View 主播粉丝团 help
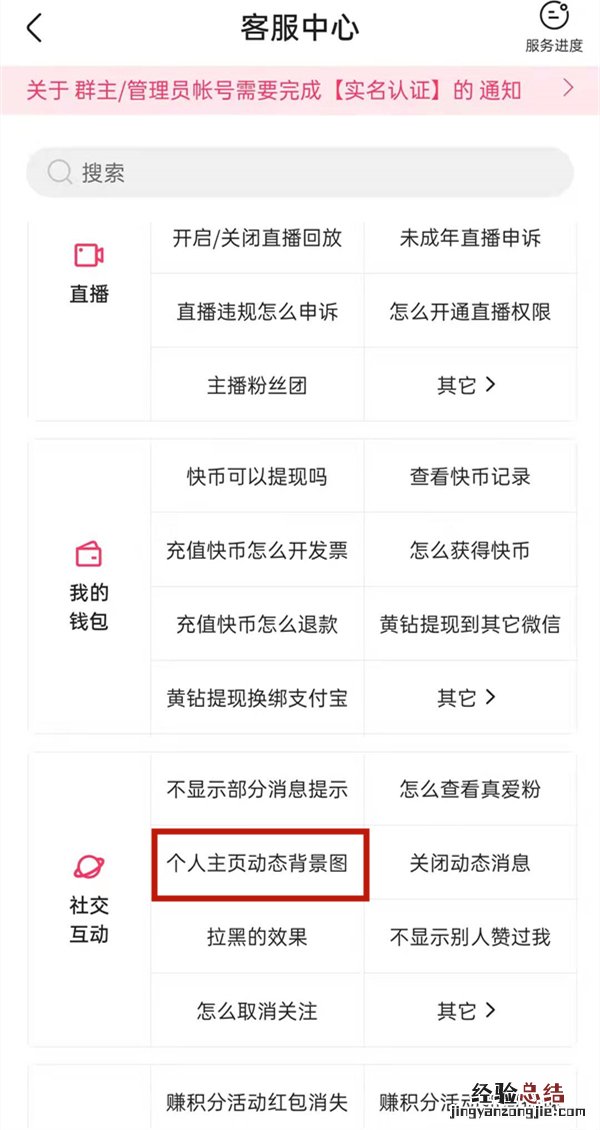Screen dimensions: 600x1130 click(x=257, y=385)
